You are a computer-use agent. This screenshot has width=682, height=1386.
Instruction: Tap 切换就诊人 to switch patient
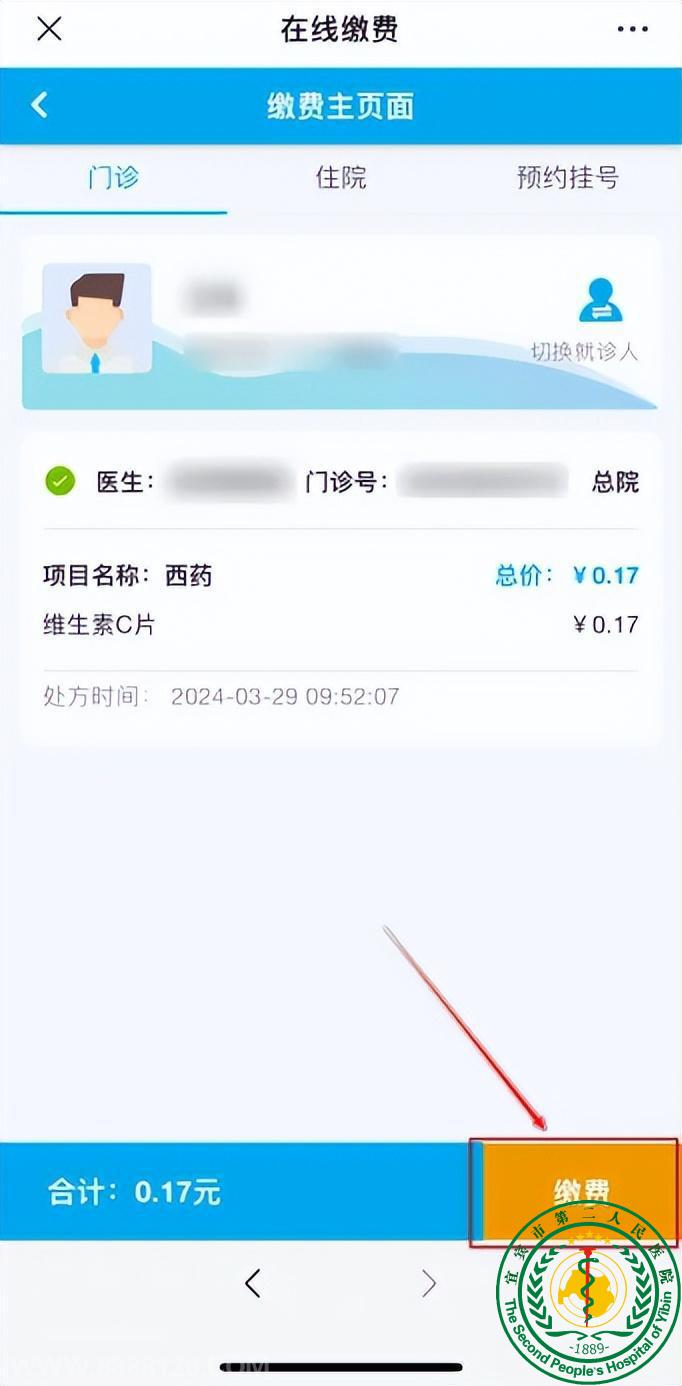(x=598, y=320)
